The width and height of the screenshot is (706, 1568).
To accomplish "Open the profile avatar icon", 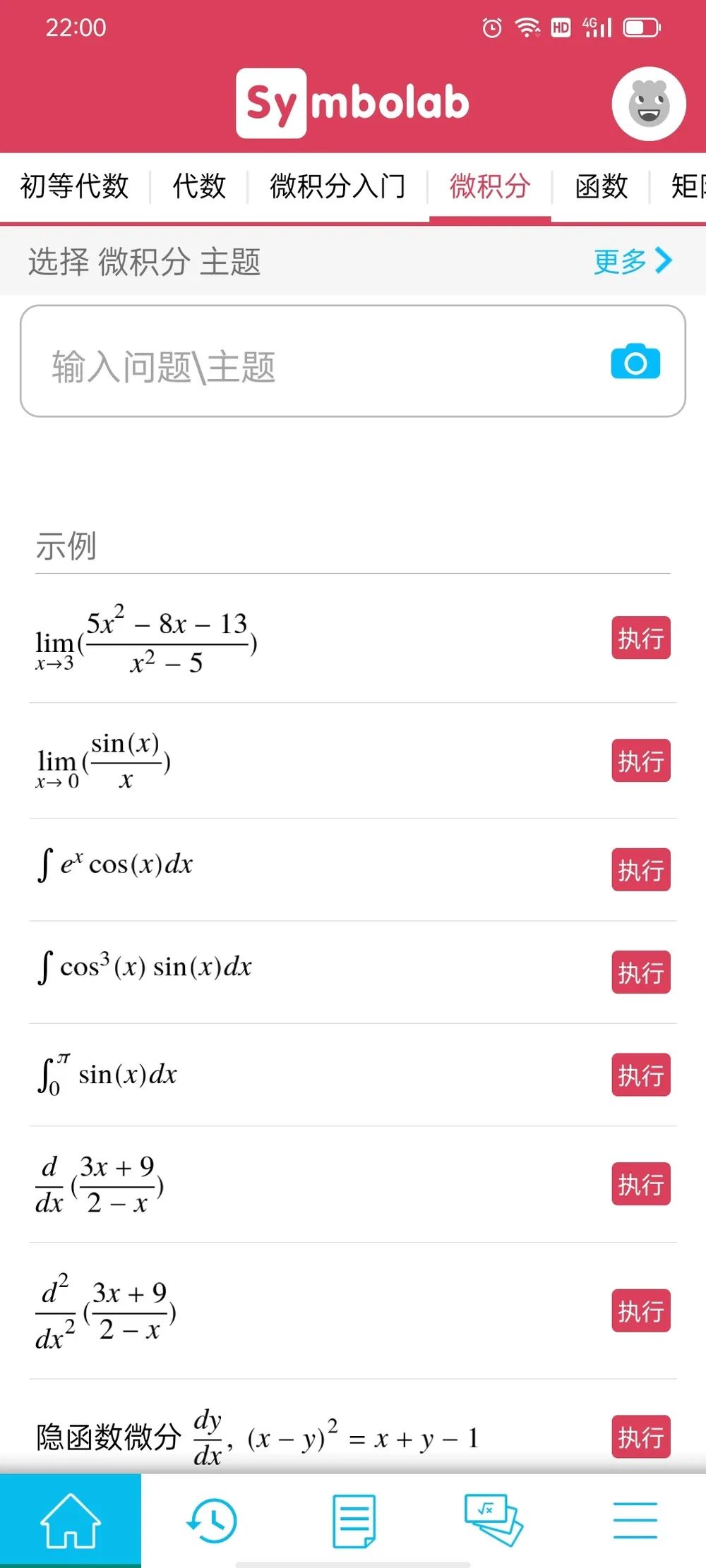I will point(648,104).
